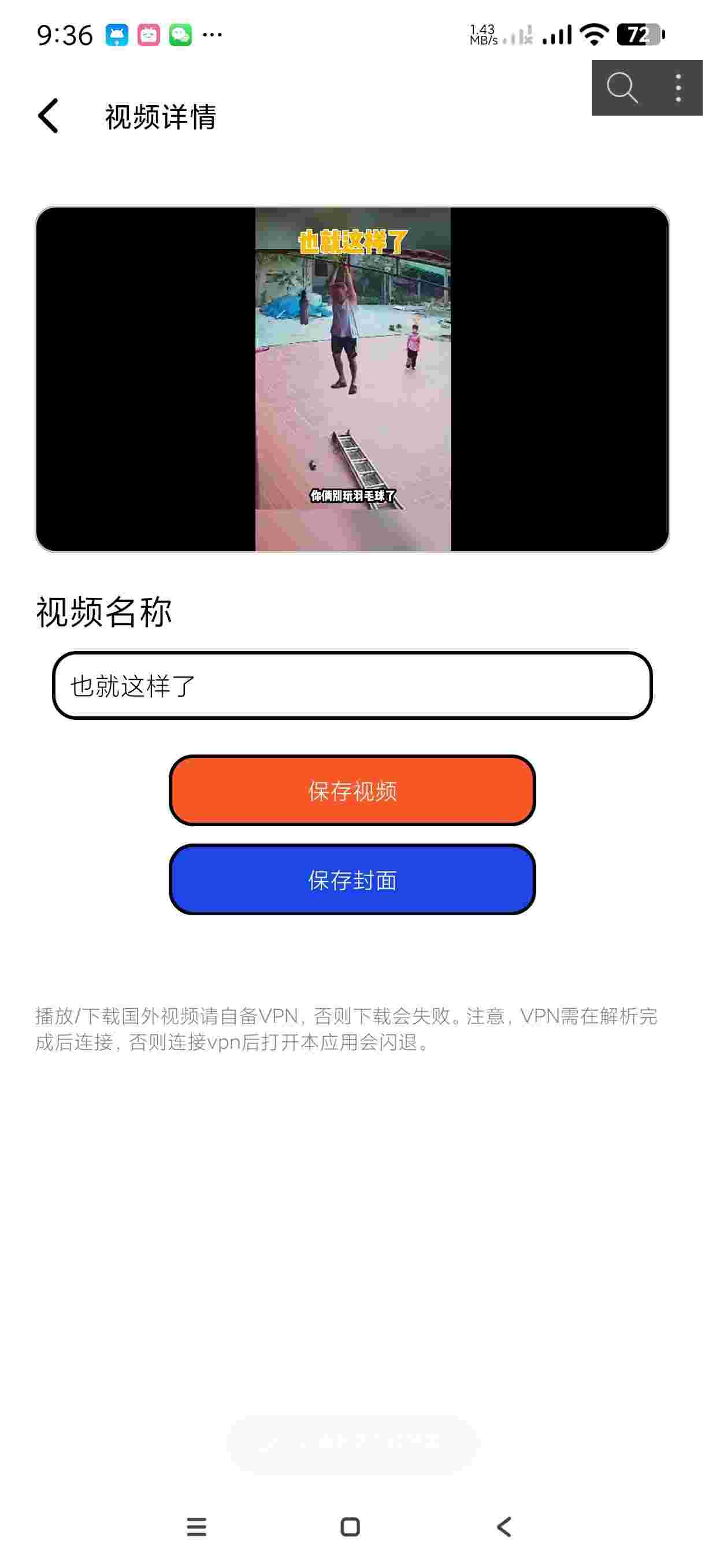Viewport: 705px width, 1568px height.
Task: Open the search magnifier icon
Action: pyautogui.click(x=622, y=88)
